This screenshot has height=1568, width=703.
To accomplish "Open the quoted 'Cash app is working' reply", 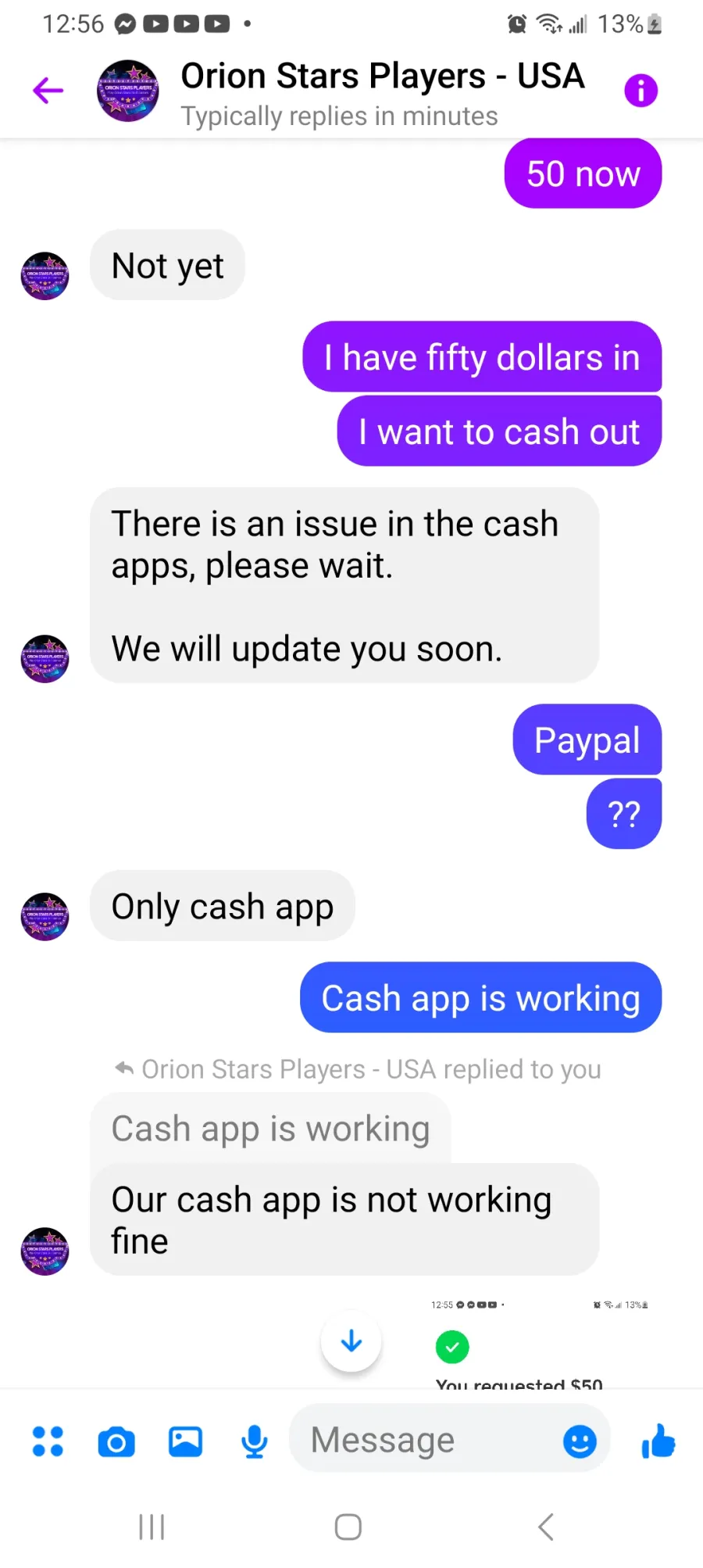I will tap(270, 1128).
